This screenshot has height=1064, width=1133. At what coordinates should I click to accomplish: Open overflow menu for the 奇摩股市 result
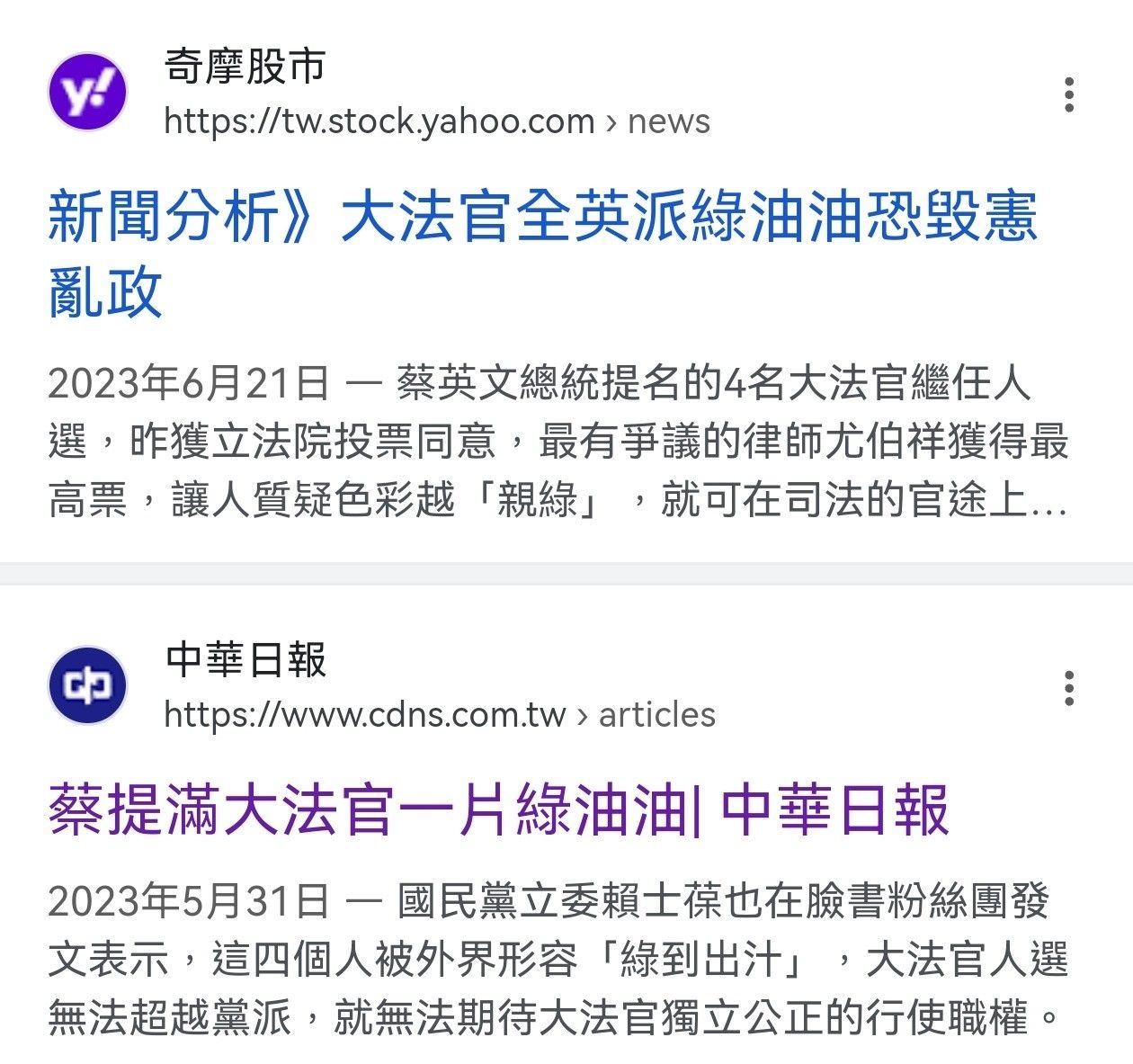coord(1068,94)
